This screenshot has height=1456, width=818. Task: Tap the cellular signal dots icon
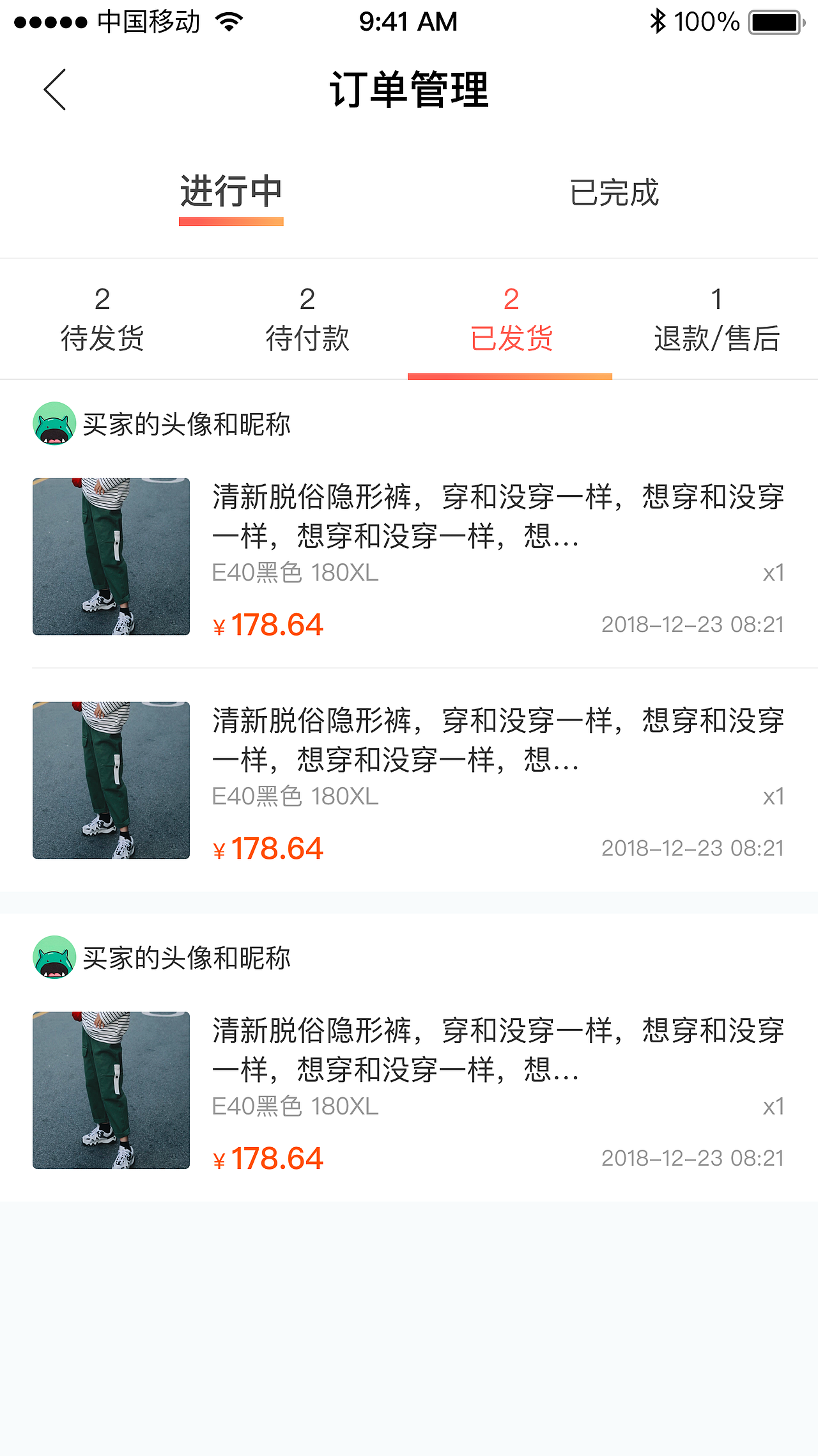click(48, 20)
